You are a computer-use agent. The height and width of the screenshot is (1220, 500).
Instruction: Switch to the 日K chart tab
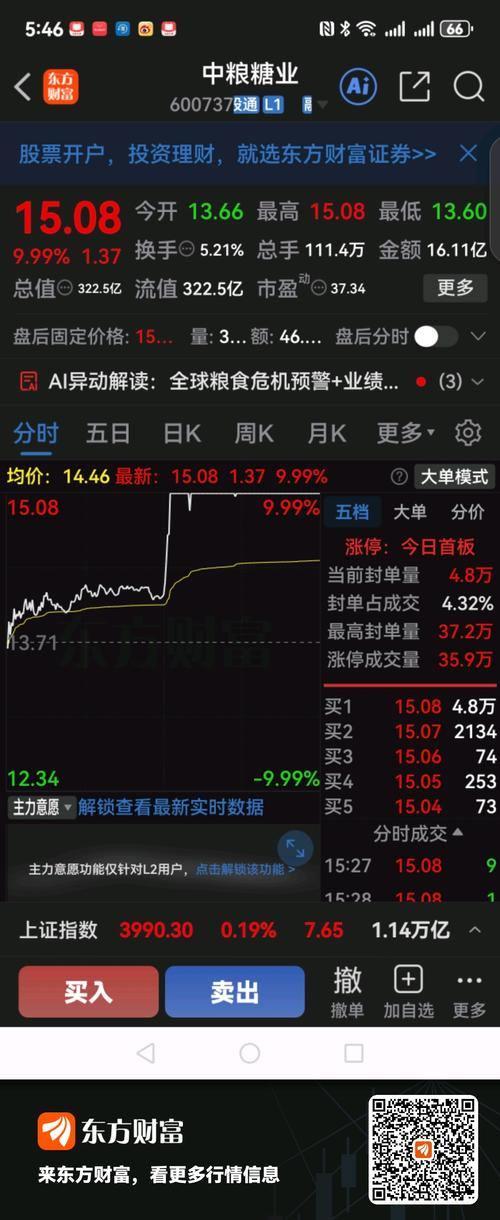point(182,433)
